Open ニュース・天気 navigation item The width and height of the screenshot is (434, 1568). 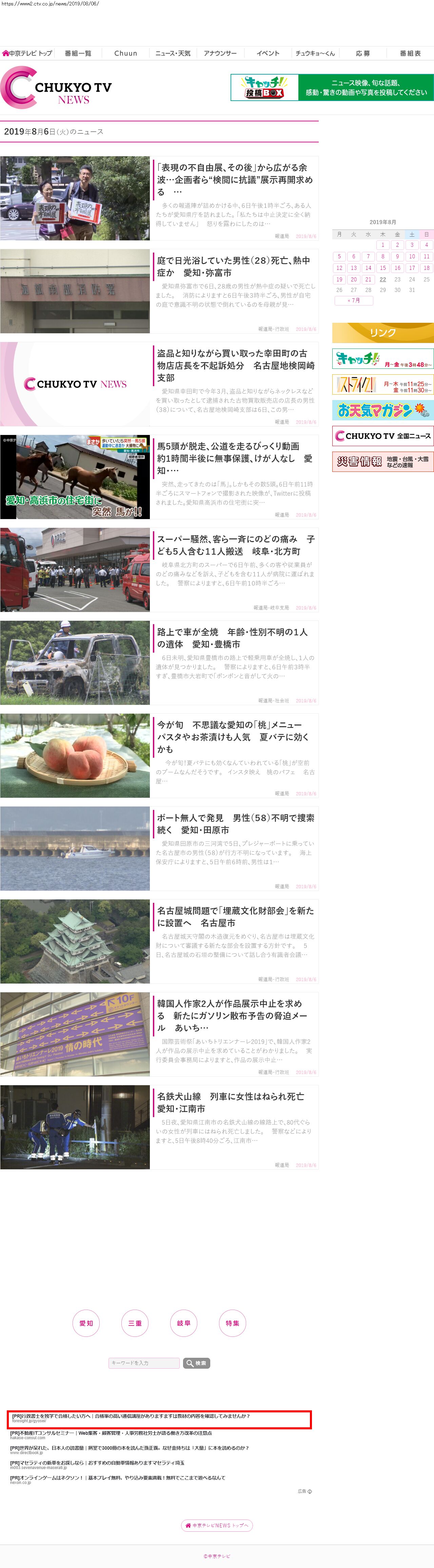(x=173, y=54)
